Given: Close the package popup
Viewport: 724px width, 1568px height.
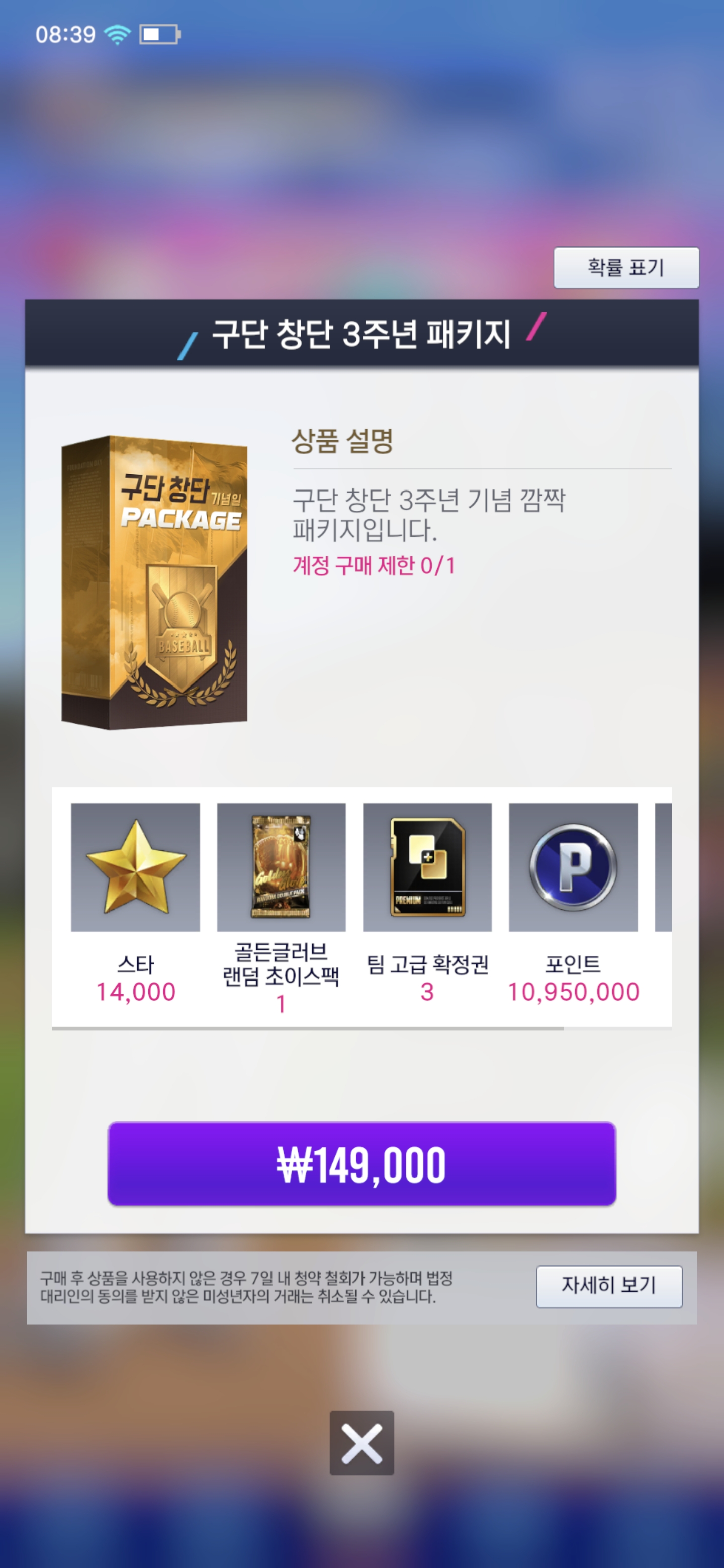Looking at the screenshot, I should click(361, 1442).
